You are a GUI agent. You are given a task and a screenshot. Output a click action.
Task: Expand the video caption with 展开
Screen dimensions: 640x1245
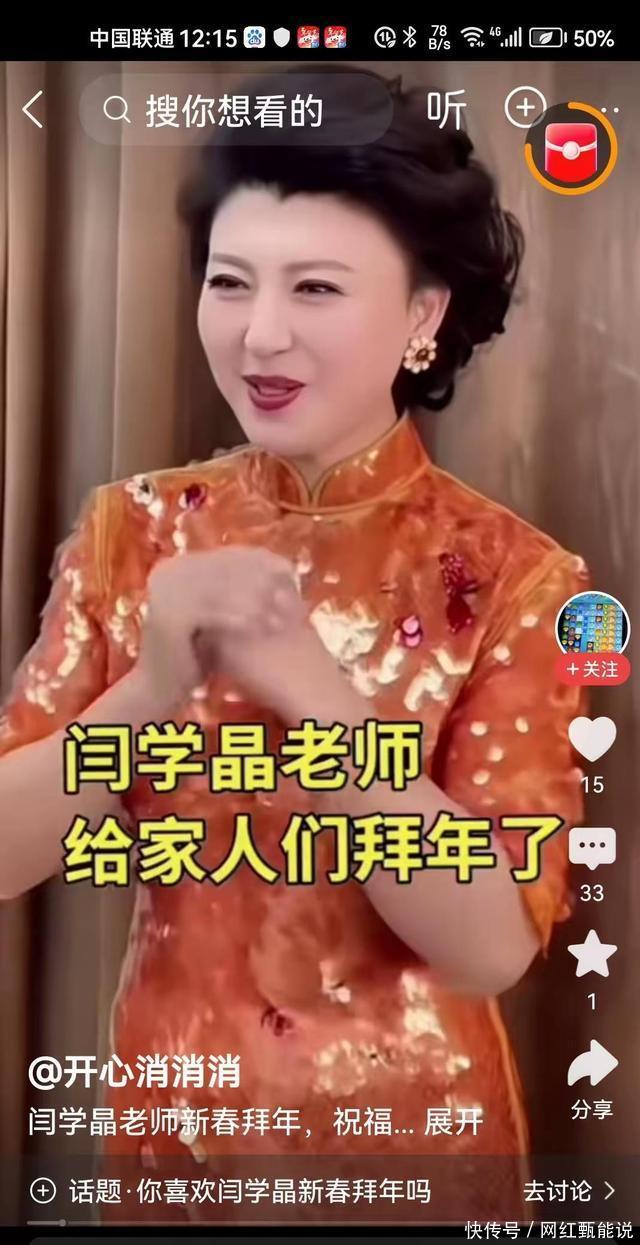coord(454,1121)
